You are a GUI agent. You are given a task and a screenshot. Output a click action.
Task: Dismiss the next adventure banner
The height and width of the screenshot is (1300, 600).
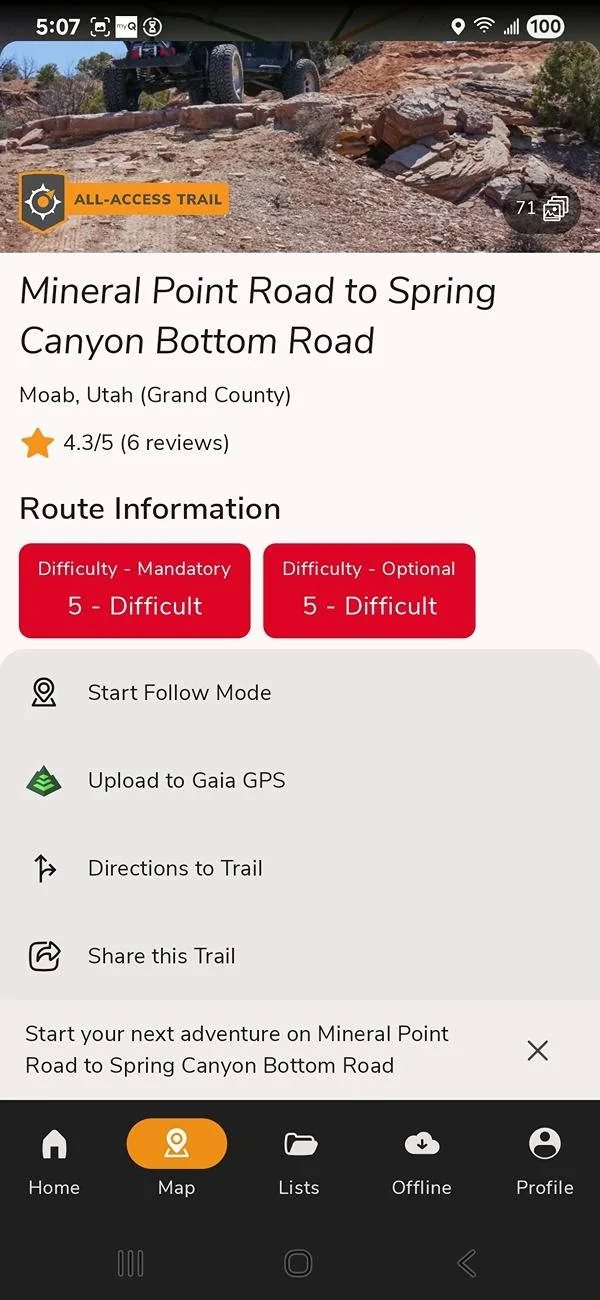click(x=537, y=1050)
